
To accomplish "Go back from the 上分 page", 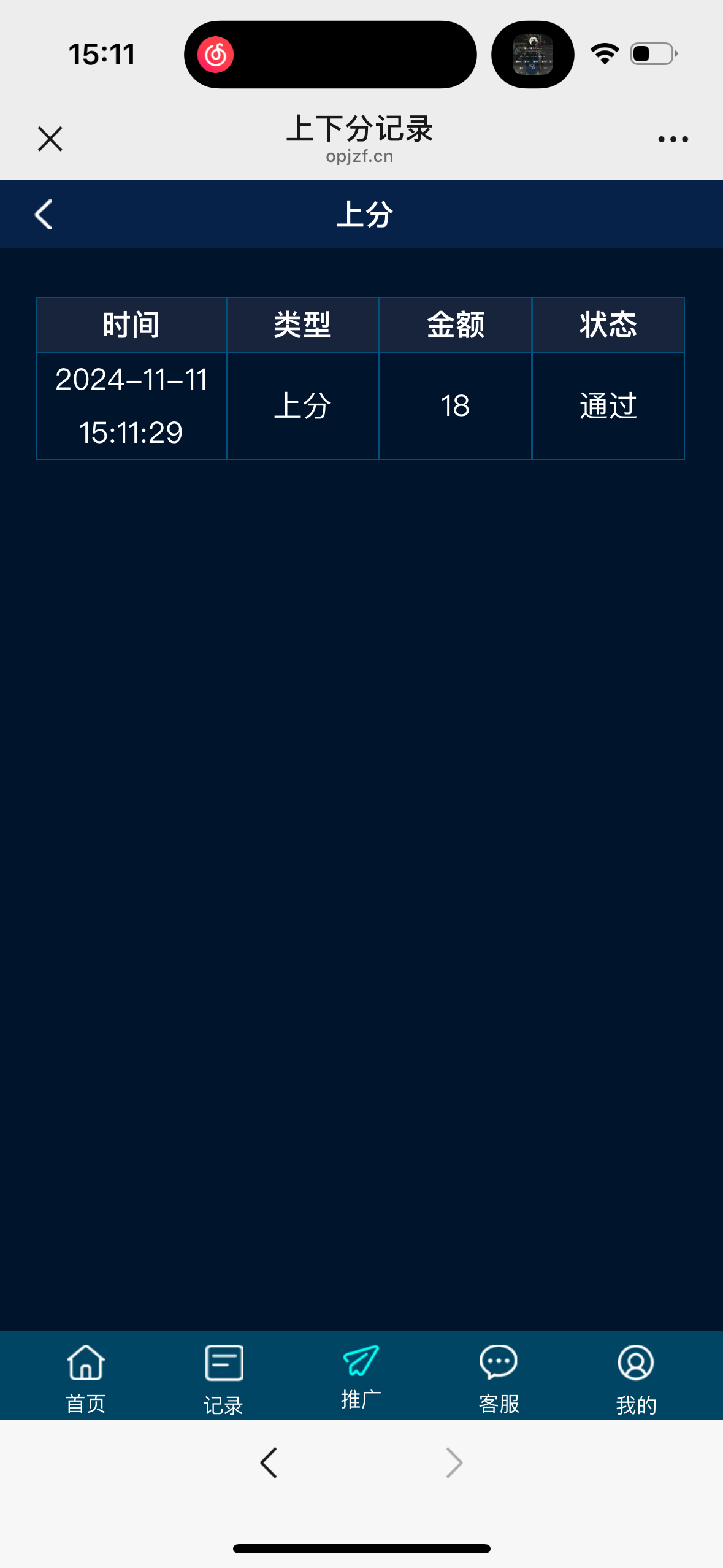I will [44, 215].
